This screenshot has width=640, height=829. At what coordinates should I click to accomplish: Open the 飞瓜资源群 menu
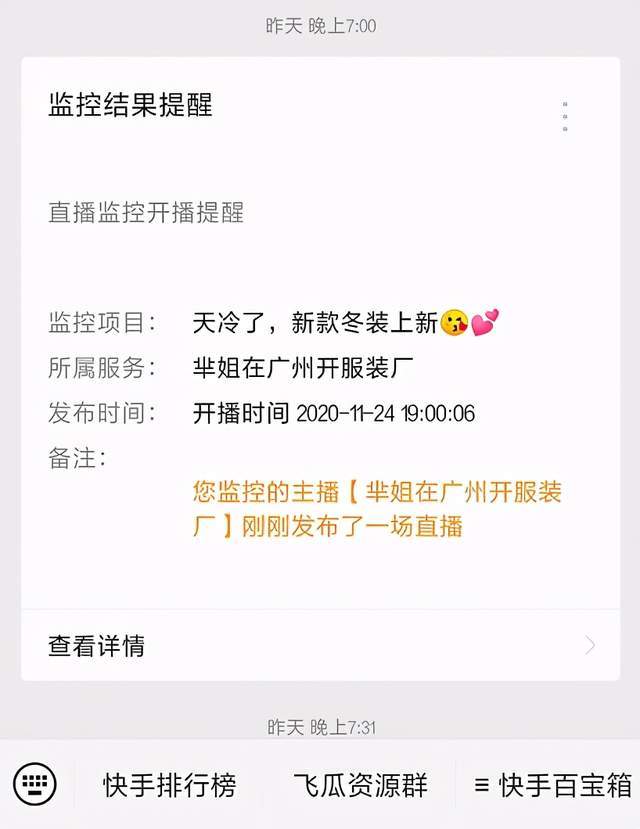[x=360, y=785]
